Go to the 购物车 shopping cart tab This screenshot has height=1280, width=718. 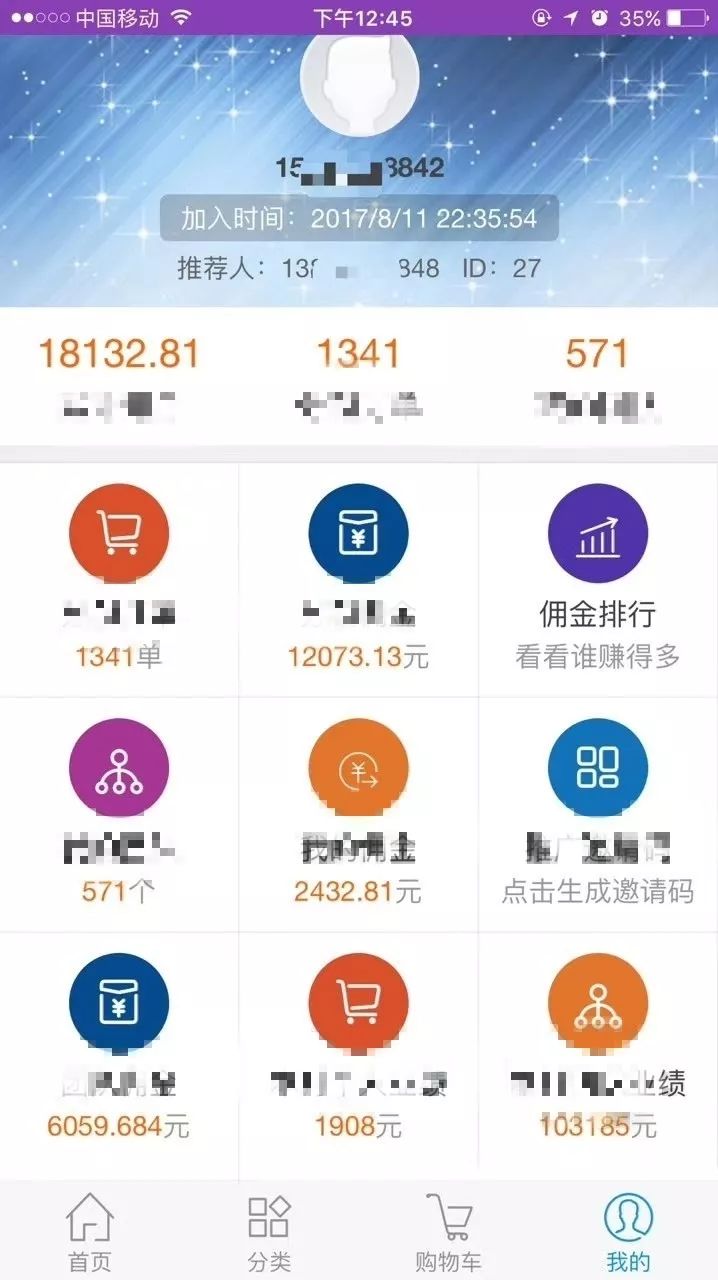[x=448, y=1232]
